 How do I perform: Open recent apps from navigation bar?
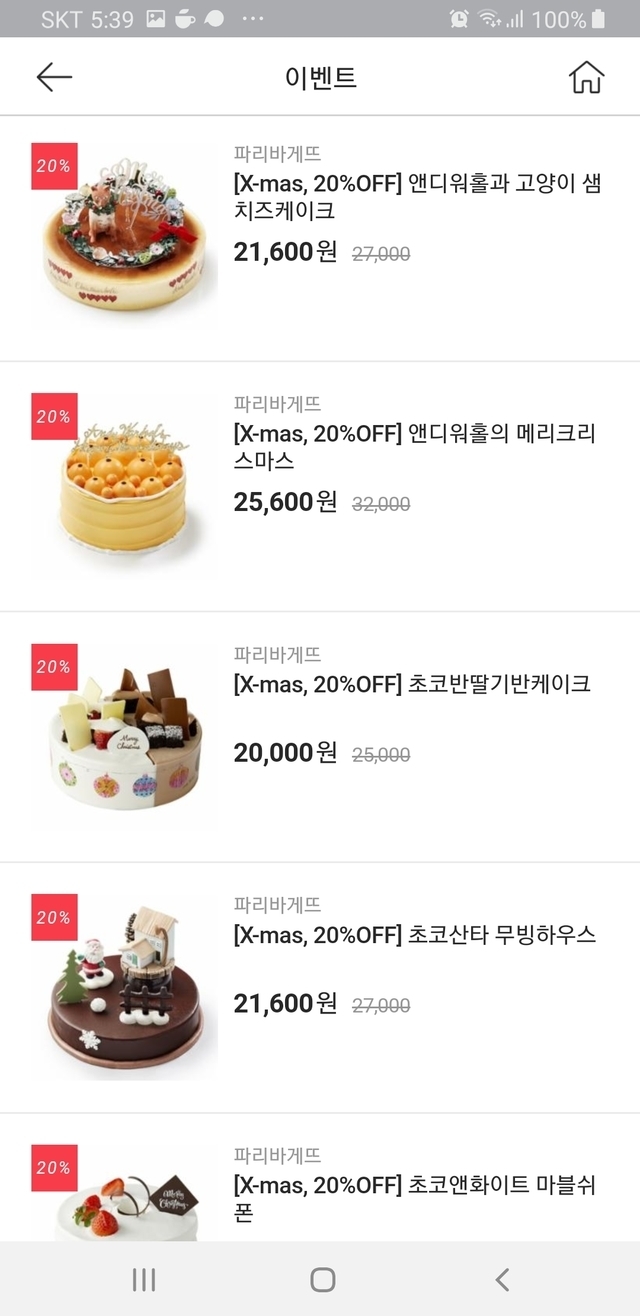[144, 1279]
